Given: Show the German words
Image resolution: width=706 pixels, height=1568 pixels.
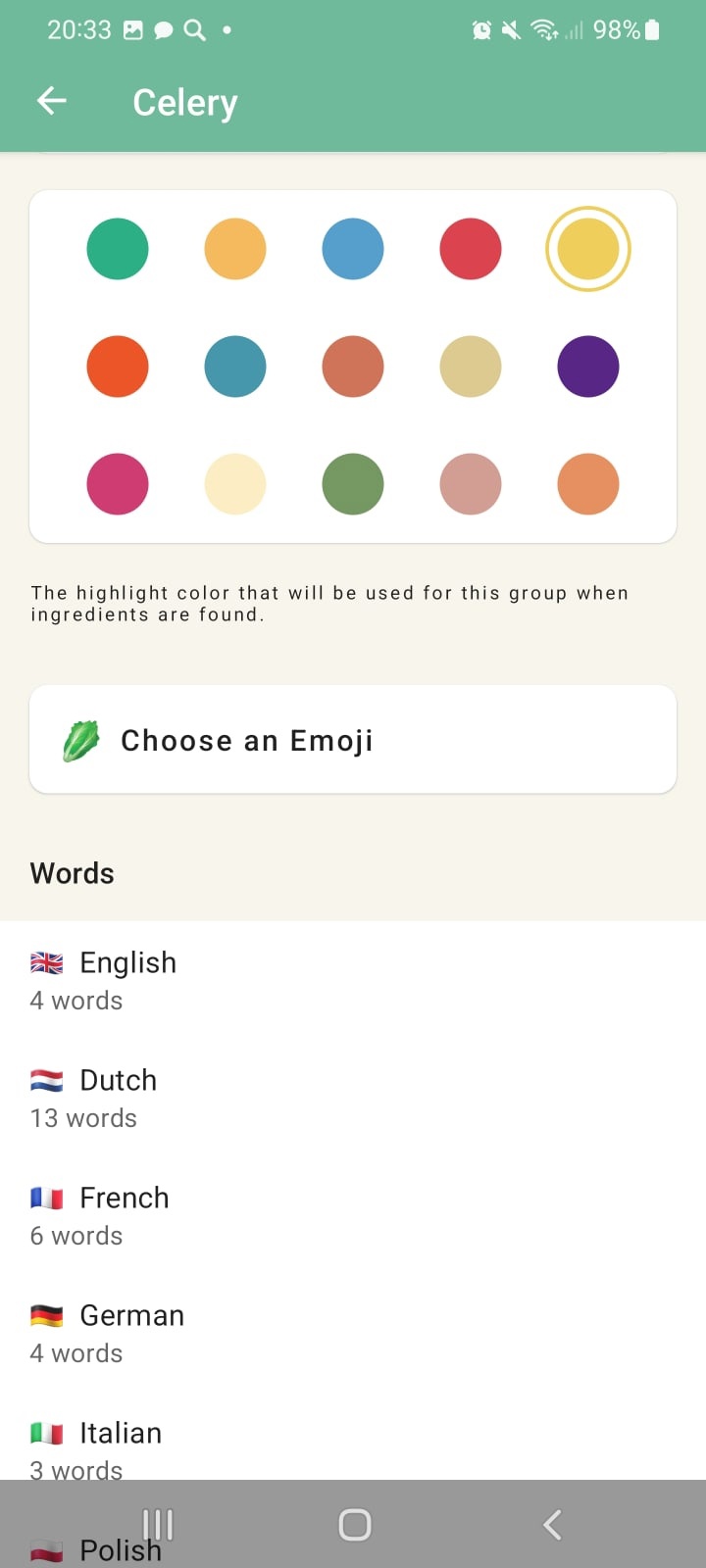Looking at the screenshot, I should tap(353, 1333).
